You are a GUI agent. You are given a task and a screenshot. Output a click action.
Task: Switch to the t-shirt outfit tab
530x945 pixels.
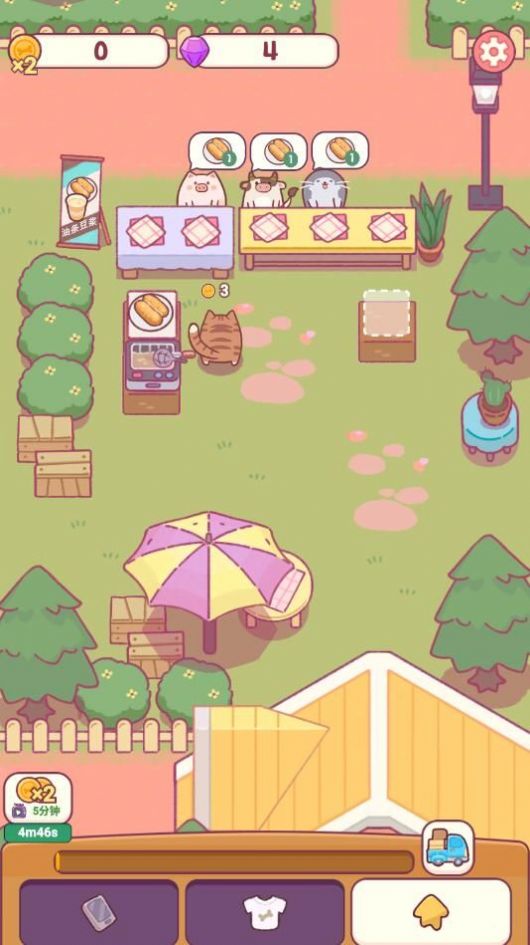coord(265,912)
